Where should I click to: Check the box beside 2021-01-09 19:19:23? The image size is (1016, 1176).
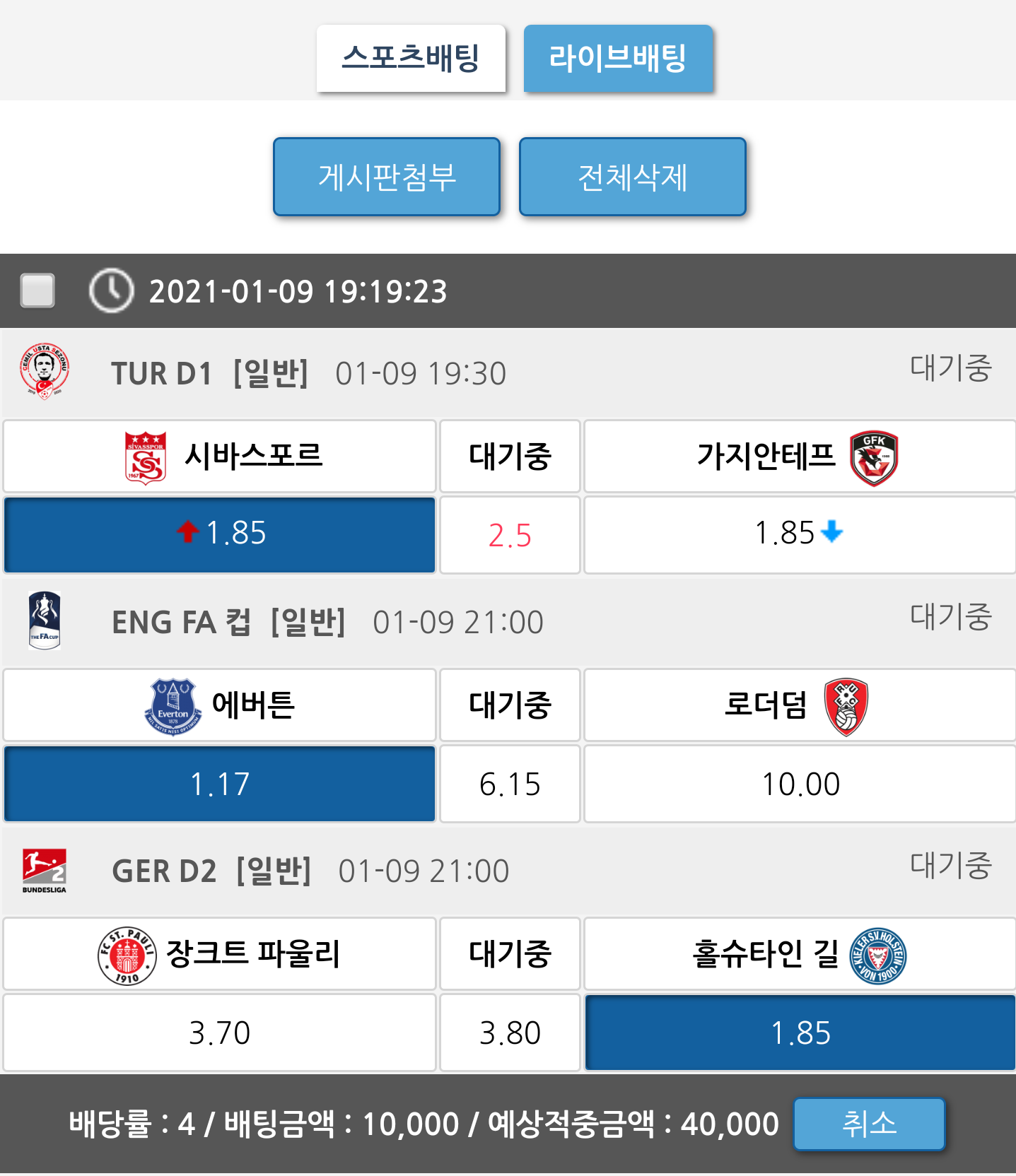pyautogui.click(x=37, y=290)
